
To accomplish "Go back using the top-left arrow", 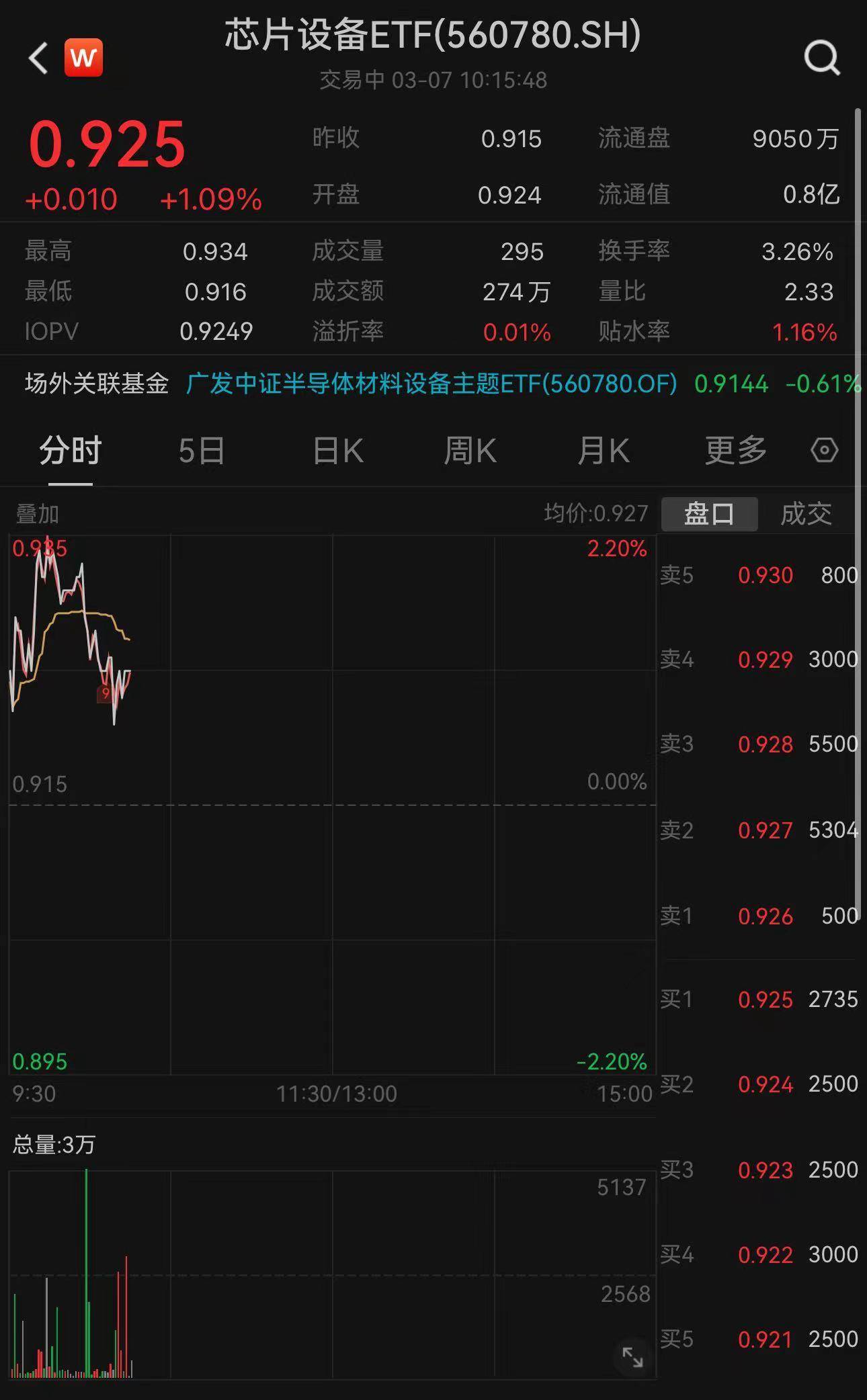I will (x=38, y=58).
